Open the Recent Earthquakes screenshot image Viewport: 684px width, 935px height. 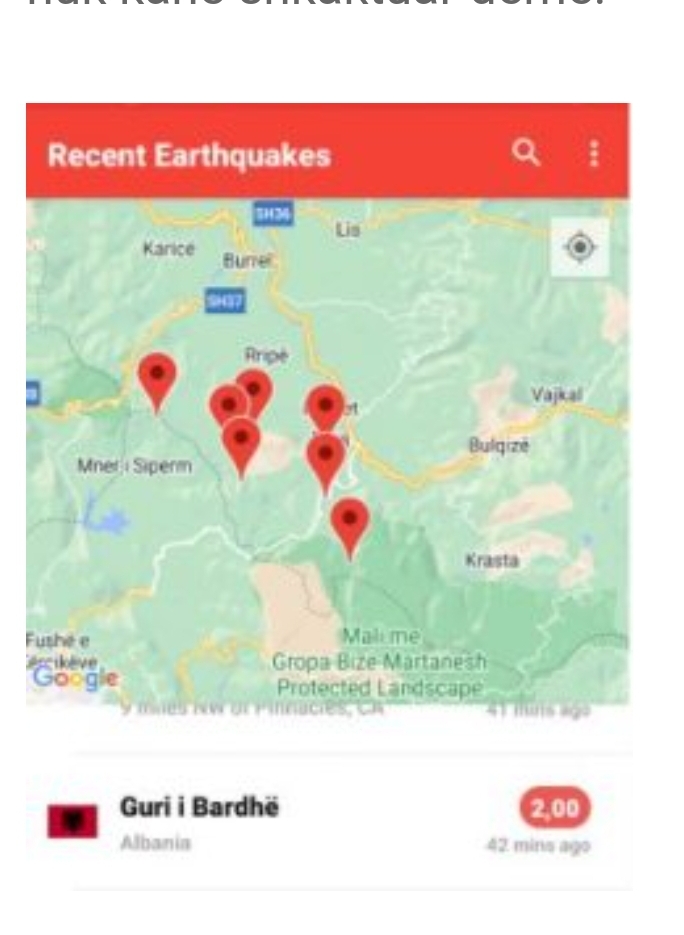pos(328,495)
